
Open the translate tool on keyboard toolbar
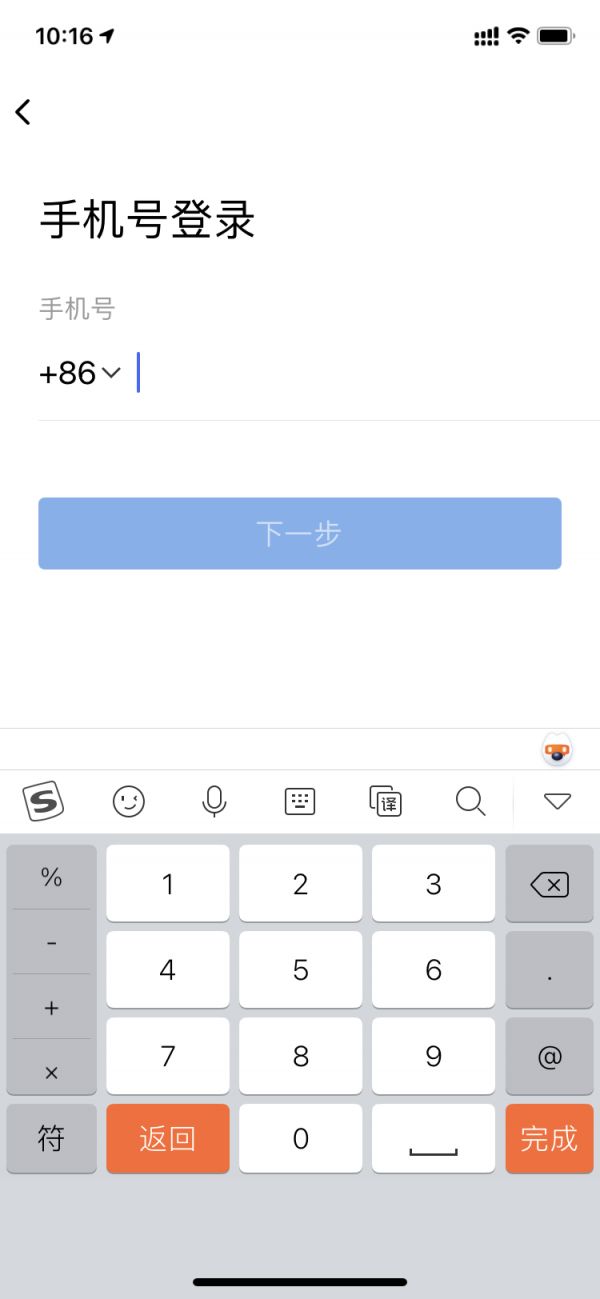385,801
